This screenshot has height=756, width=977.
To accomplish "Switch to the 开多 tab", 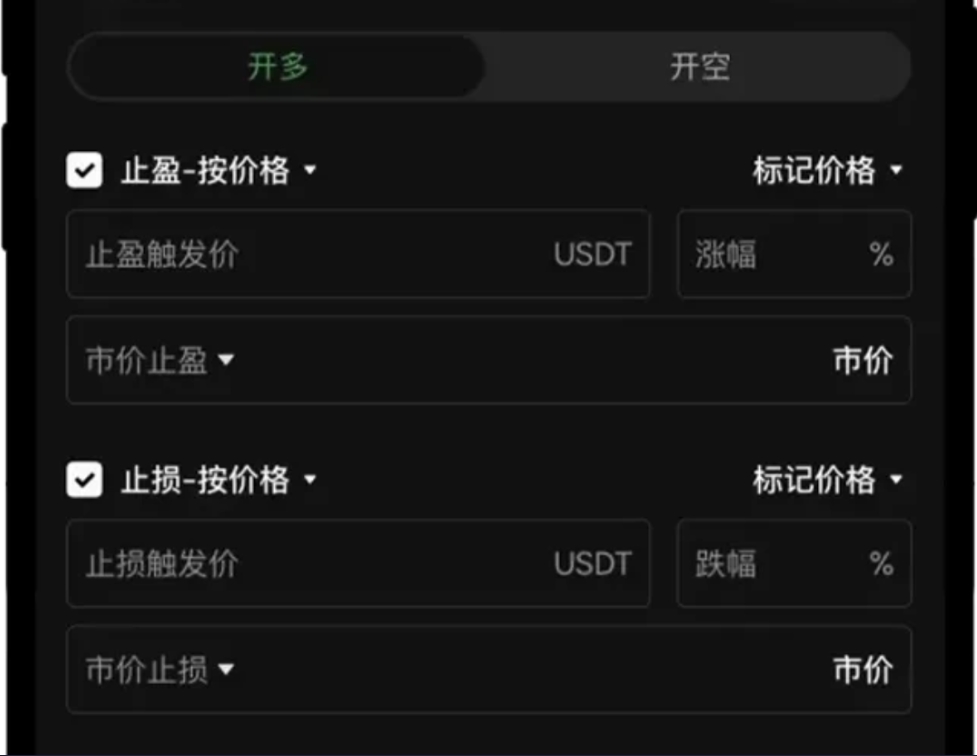I will pyautogui.click(x=278, y=68).
